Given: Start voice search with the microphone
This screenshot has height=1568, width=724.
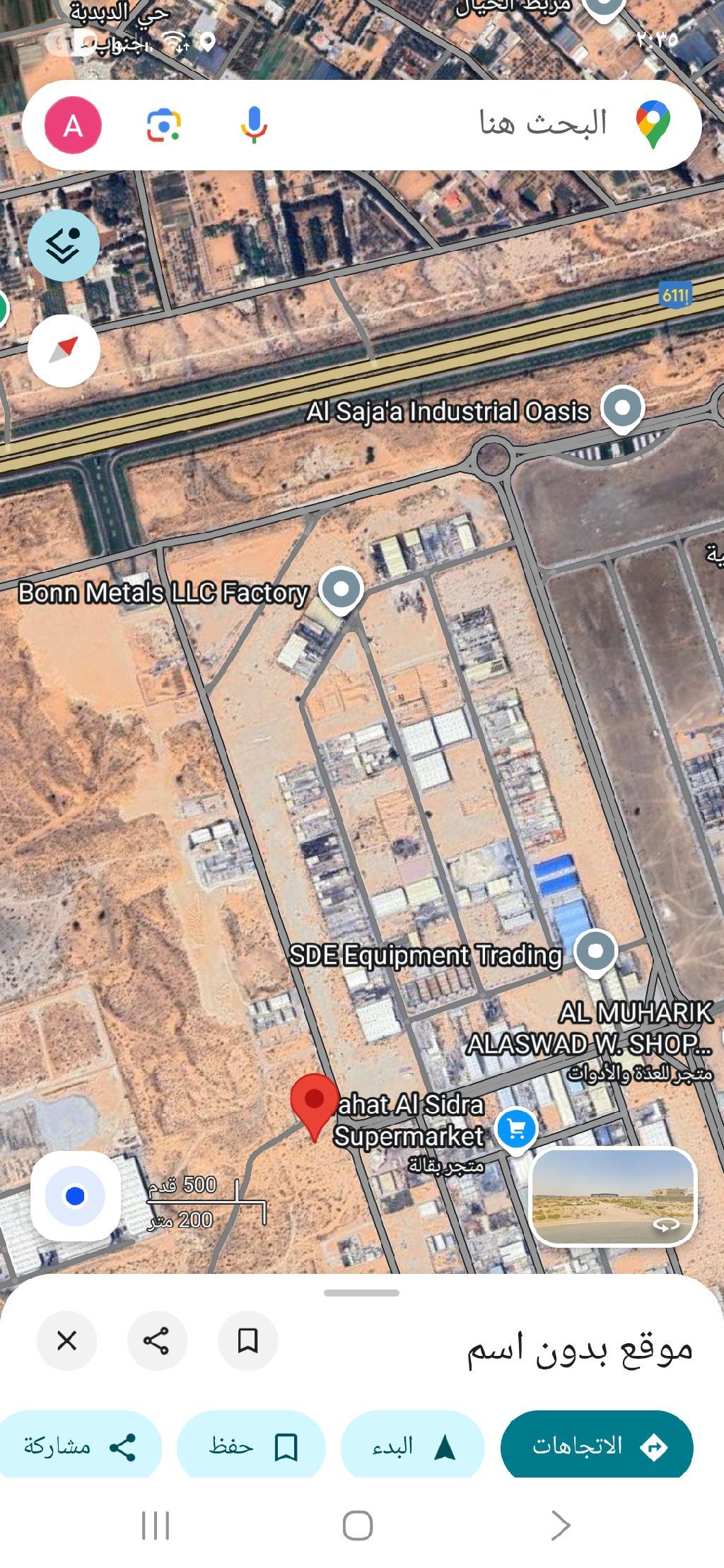Looking at the screenshot, I should (253, 126).
